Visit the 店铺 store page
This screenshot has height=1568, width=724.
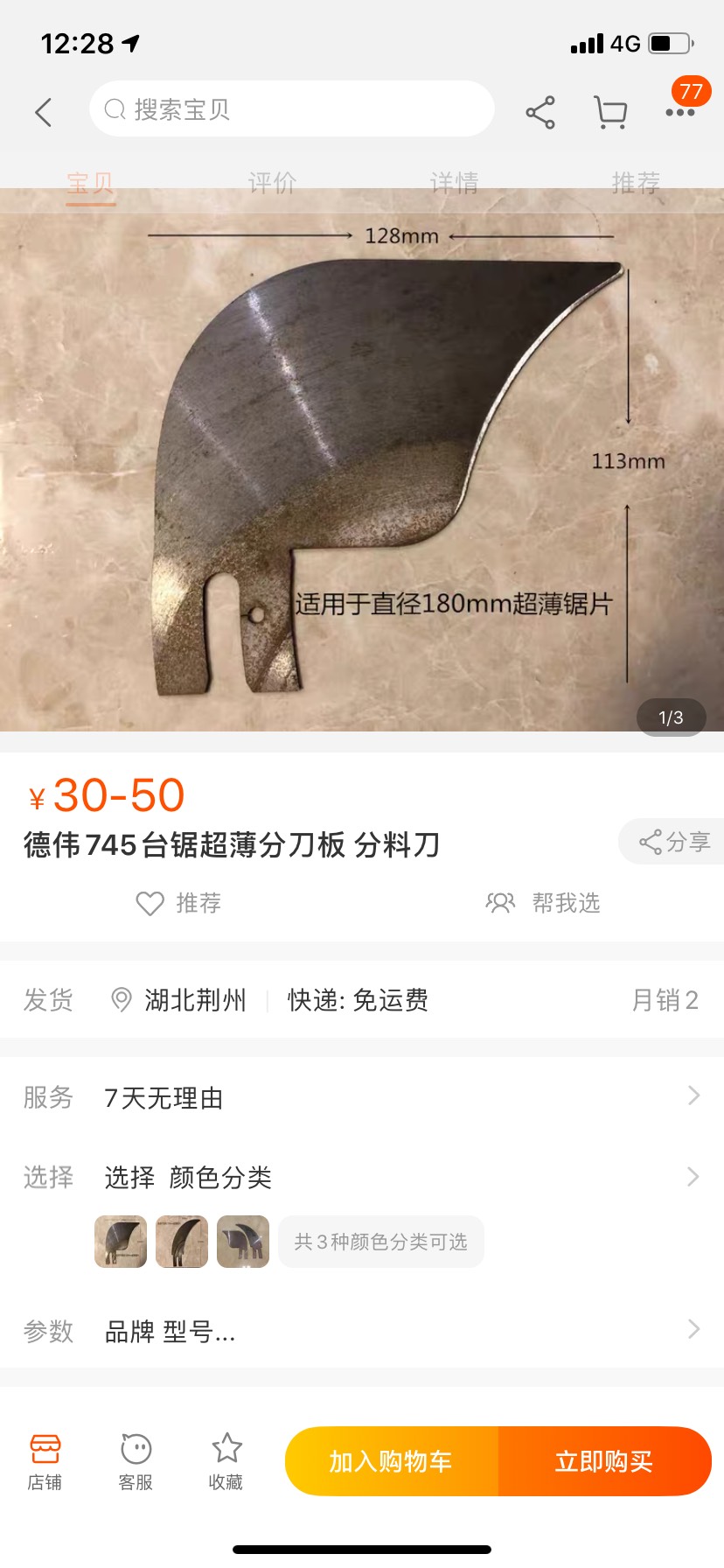(45, 1460)
